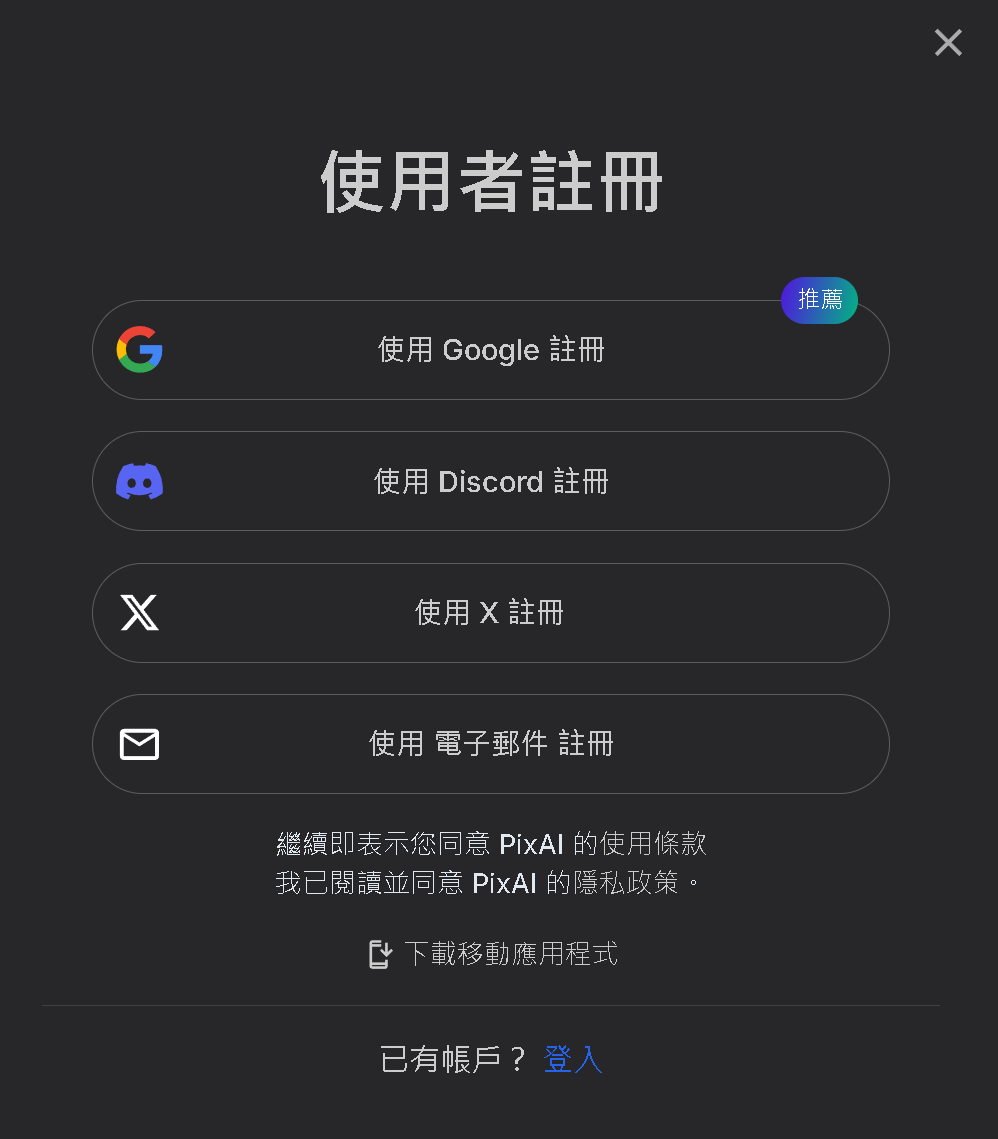Click the mobile app download icon
Screen dimensions: 998x1139
click(380, 954)
